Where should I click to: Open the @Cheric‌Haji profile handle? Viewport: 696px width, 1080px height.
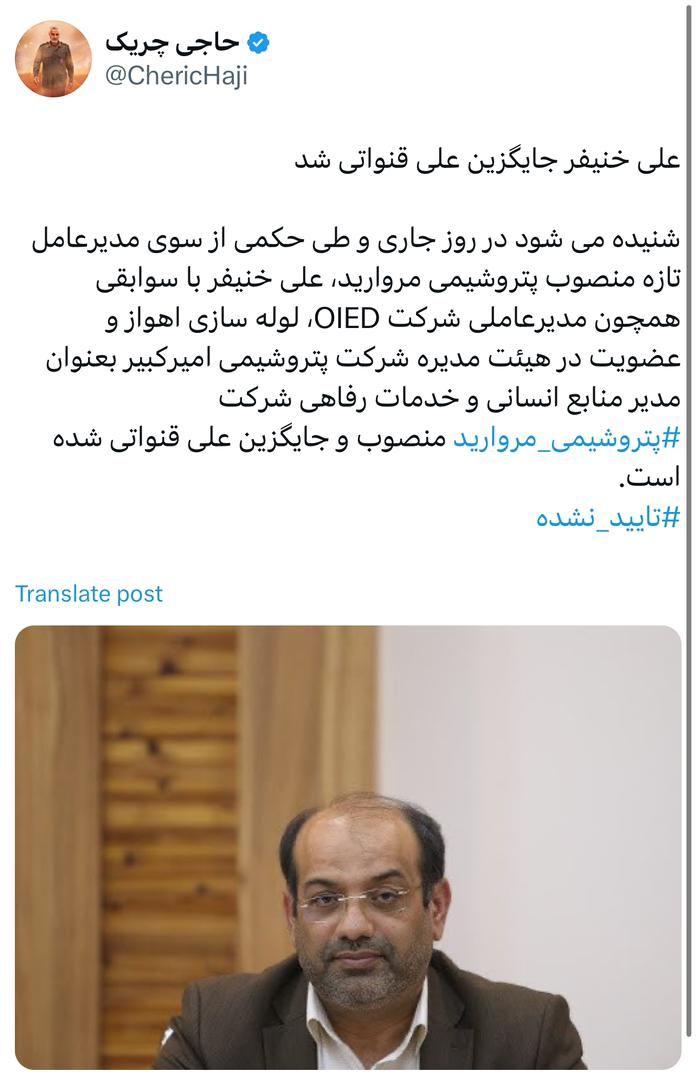pos(175,76)
